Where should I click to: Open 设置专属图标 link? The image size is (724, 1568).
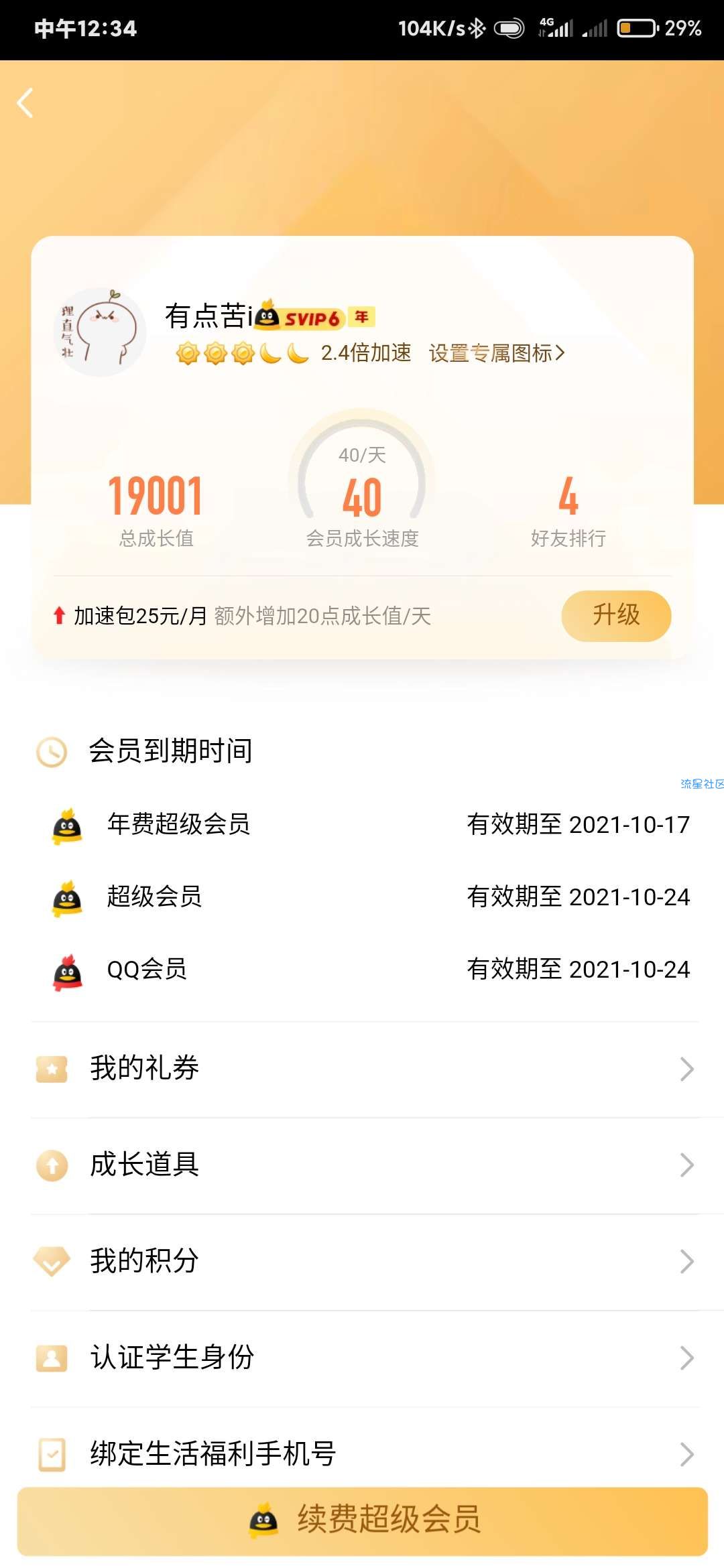496,353
